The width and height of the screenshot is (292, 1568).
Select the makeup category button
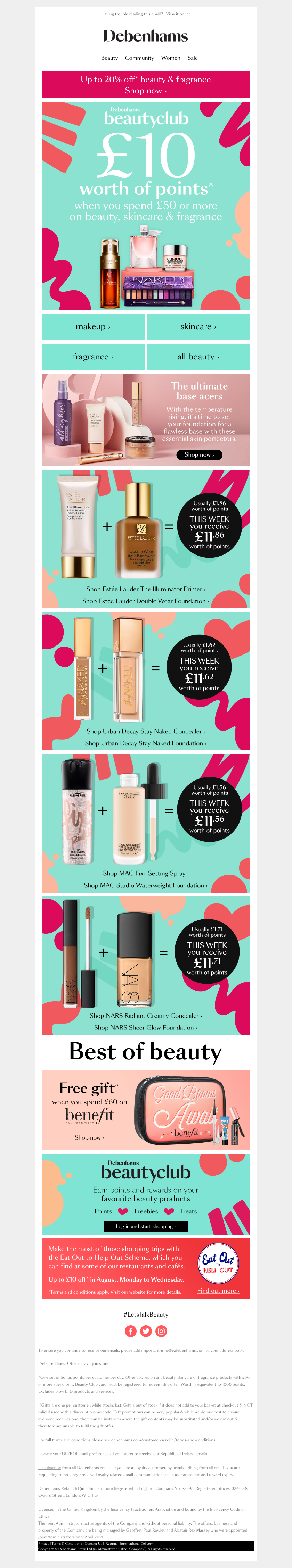coord(93,327)
